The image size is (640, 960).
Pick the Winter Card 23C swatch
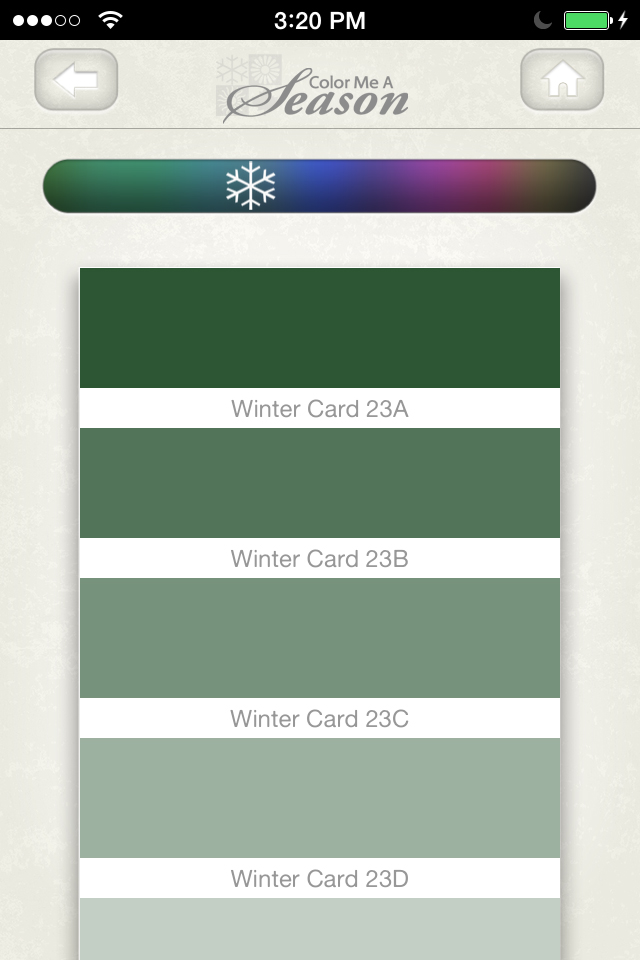(x=320, y=638)
